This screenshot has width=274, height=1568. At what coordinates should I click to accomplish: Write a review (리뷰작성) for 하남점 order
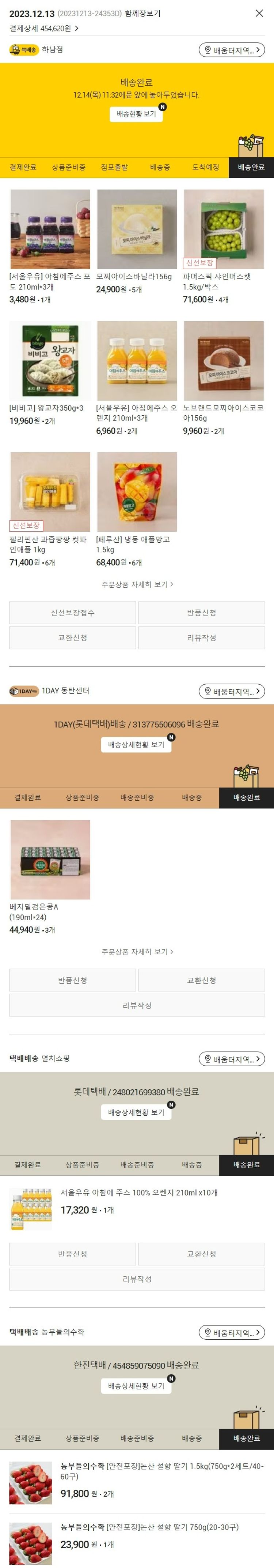(x=201, y=637)
